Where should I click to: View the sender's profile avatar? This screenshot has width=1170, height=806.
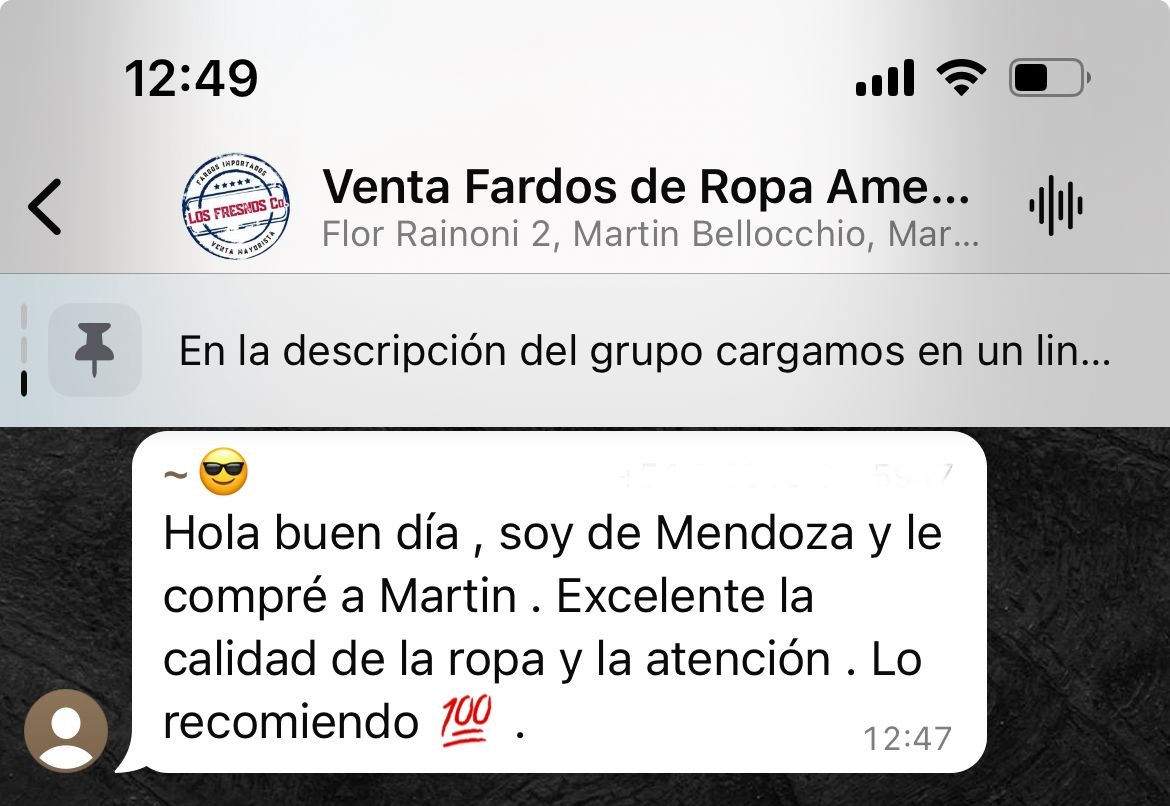66,730
